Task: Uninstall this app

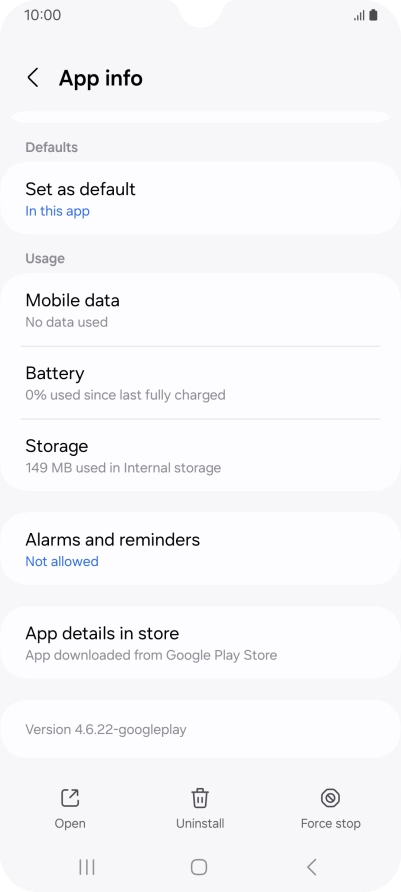Action: tap(200, 809)
